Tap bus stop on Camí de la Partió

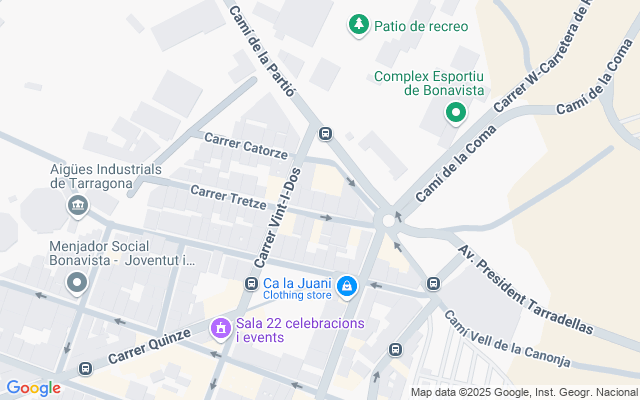(325, 134)
